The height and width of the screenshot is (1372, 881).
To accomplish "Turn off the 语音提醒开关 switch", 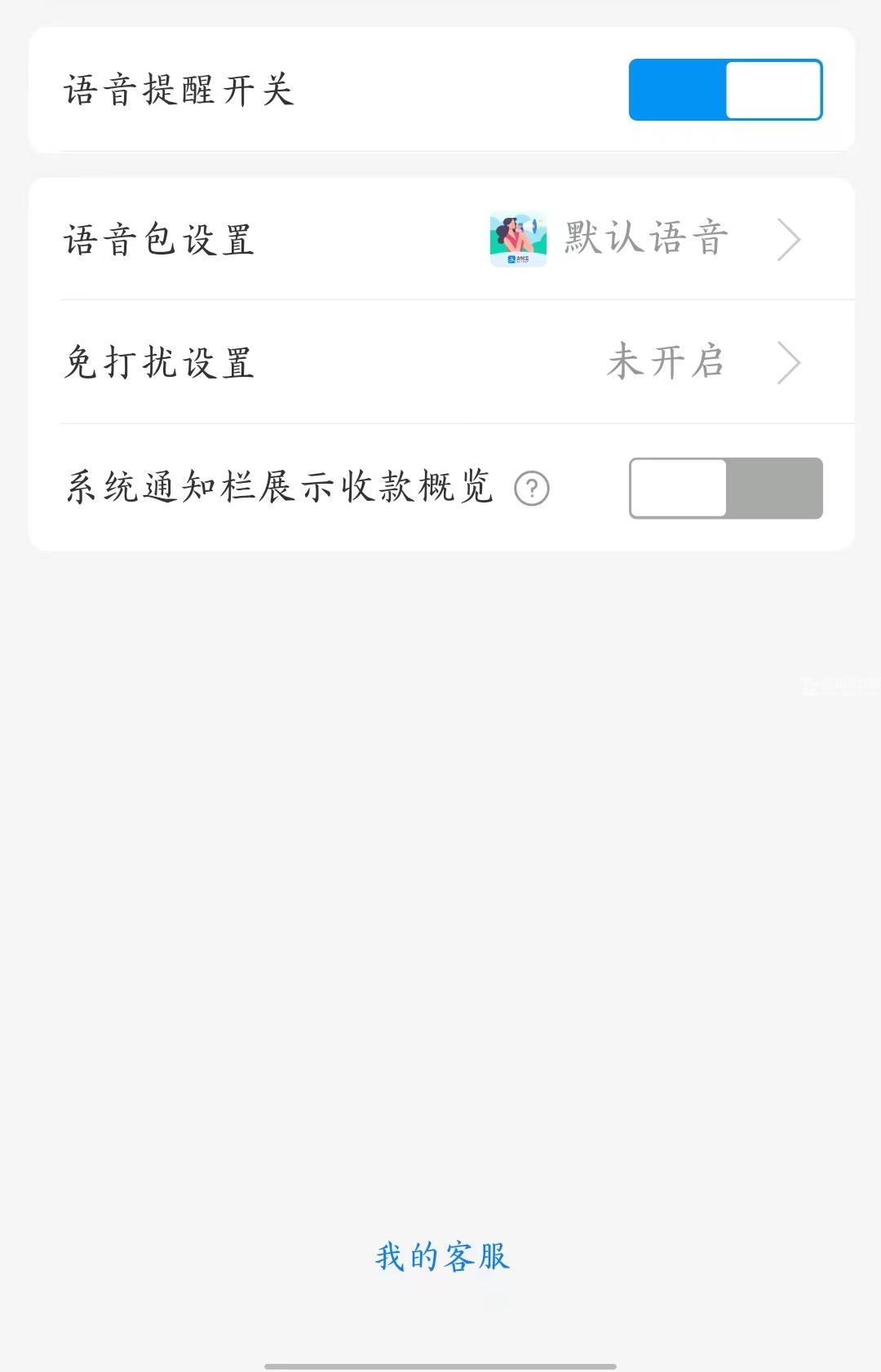I will (725, 90).
